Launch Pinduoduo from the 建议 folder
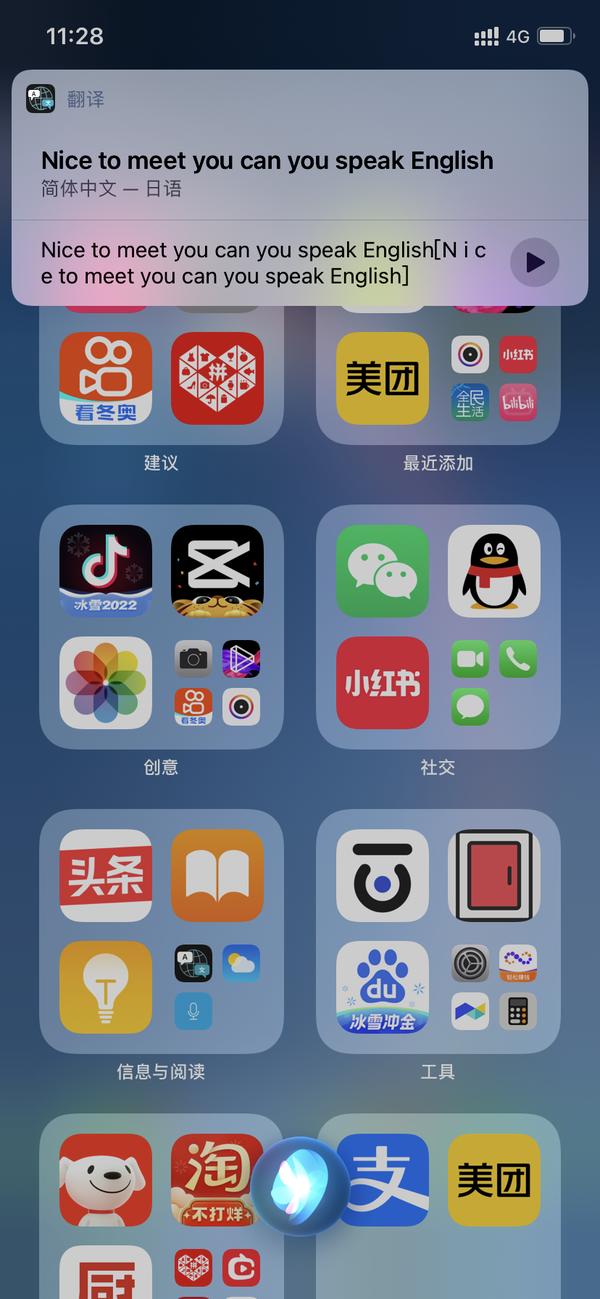The image size is (600, 1299). 217,379
